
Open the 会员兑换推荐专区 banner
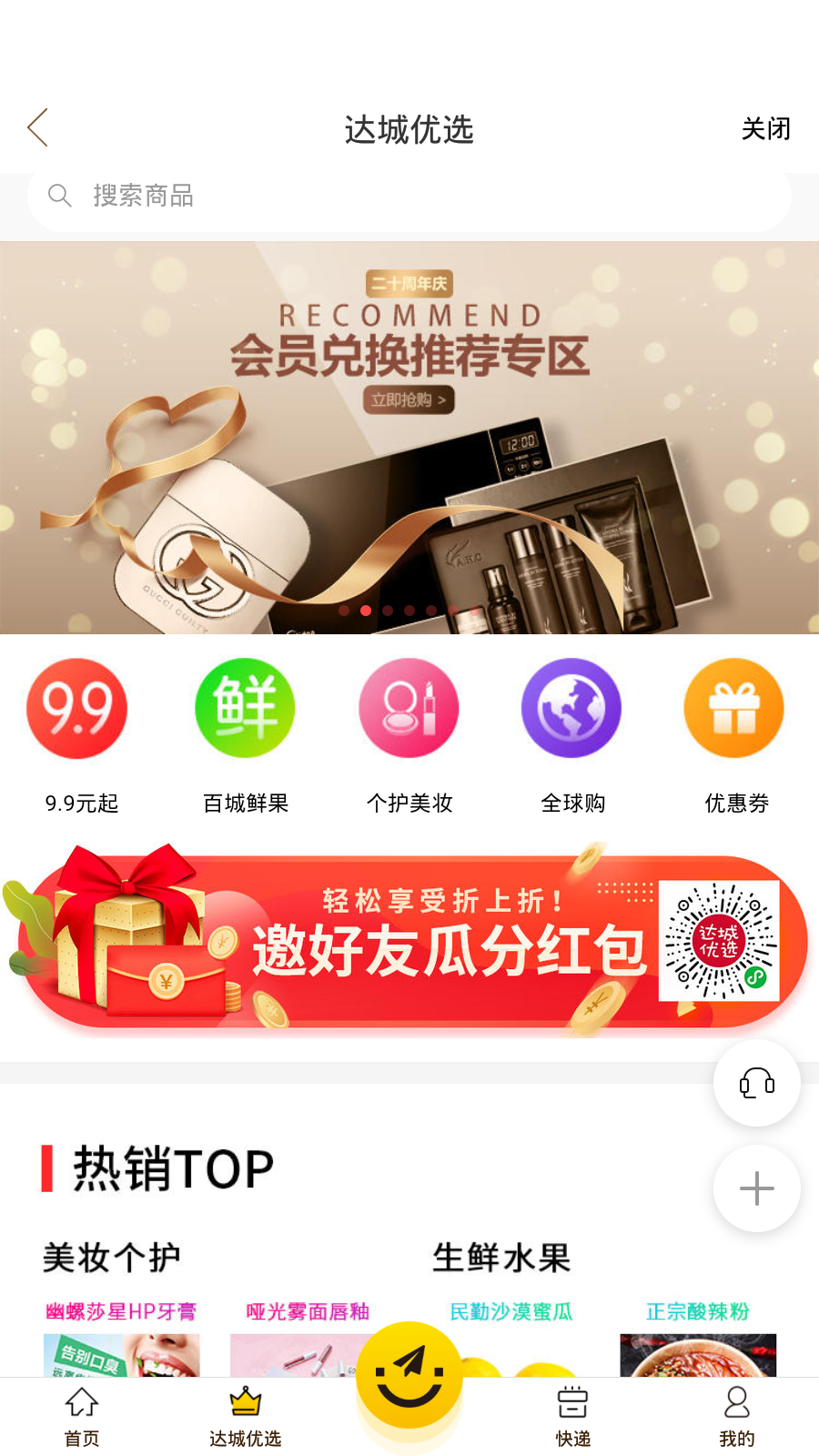click(x=409, y=437)
